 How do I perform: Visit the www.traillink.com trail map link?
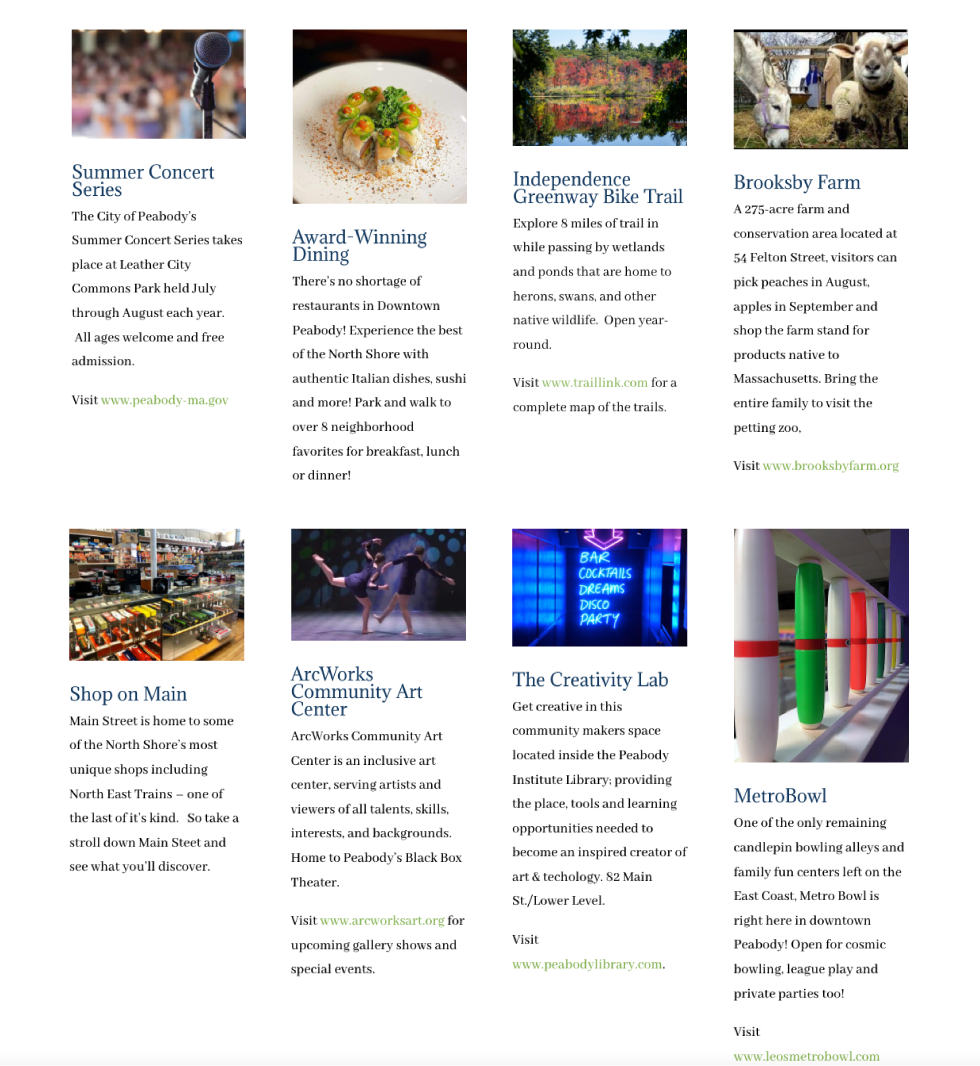tap(594, 383)
